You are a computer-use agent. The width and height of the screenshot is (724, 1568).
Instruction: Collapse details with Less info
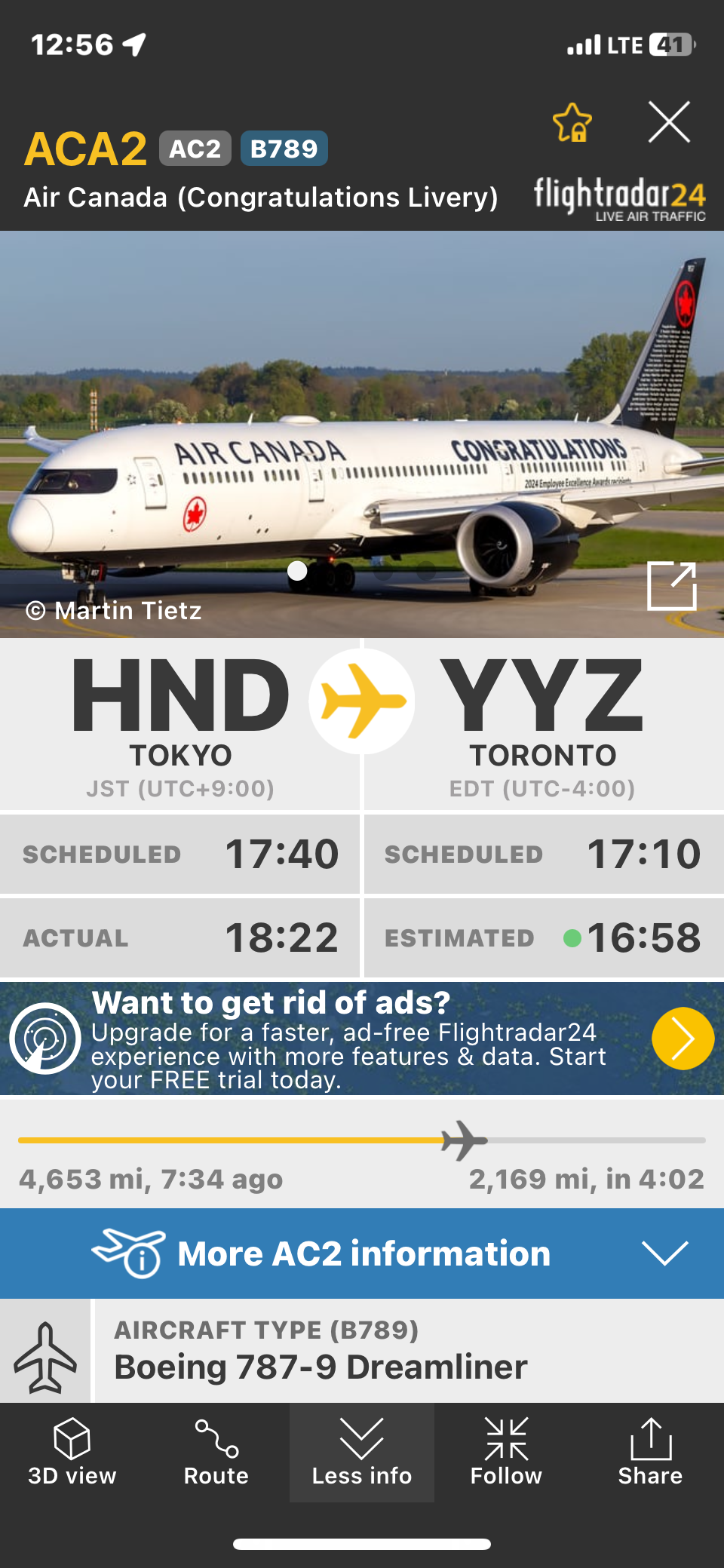pos(362,1452)
